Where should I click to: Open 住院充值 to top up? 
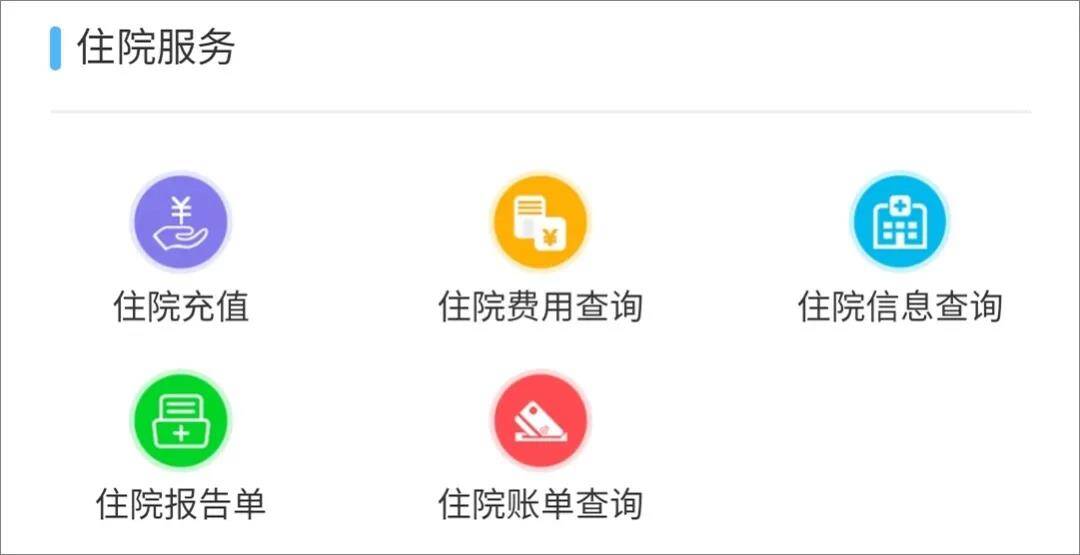[180, 223]
